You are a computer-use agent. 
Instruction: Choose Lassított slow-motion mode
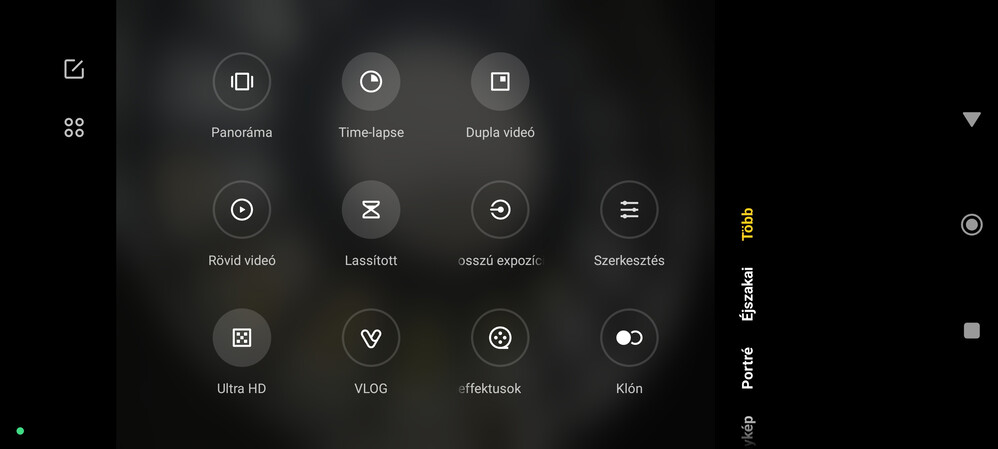(x=371, y=210)
